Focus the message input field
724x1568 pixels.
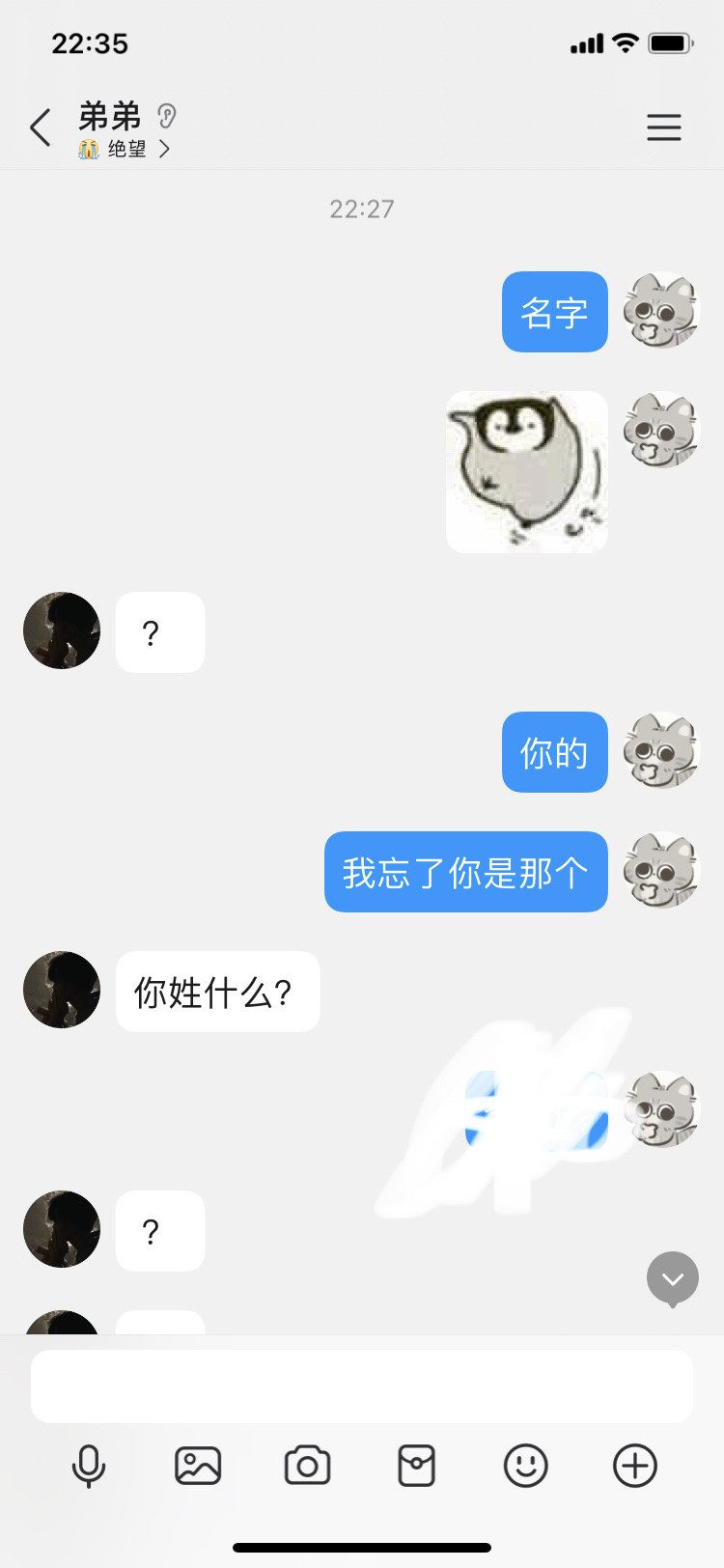pyautogui.click(x=362, y=1386)
